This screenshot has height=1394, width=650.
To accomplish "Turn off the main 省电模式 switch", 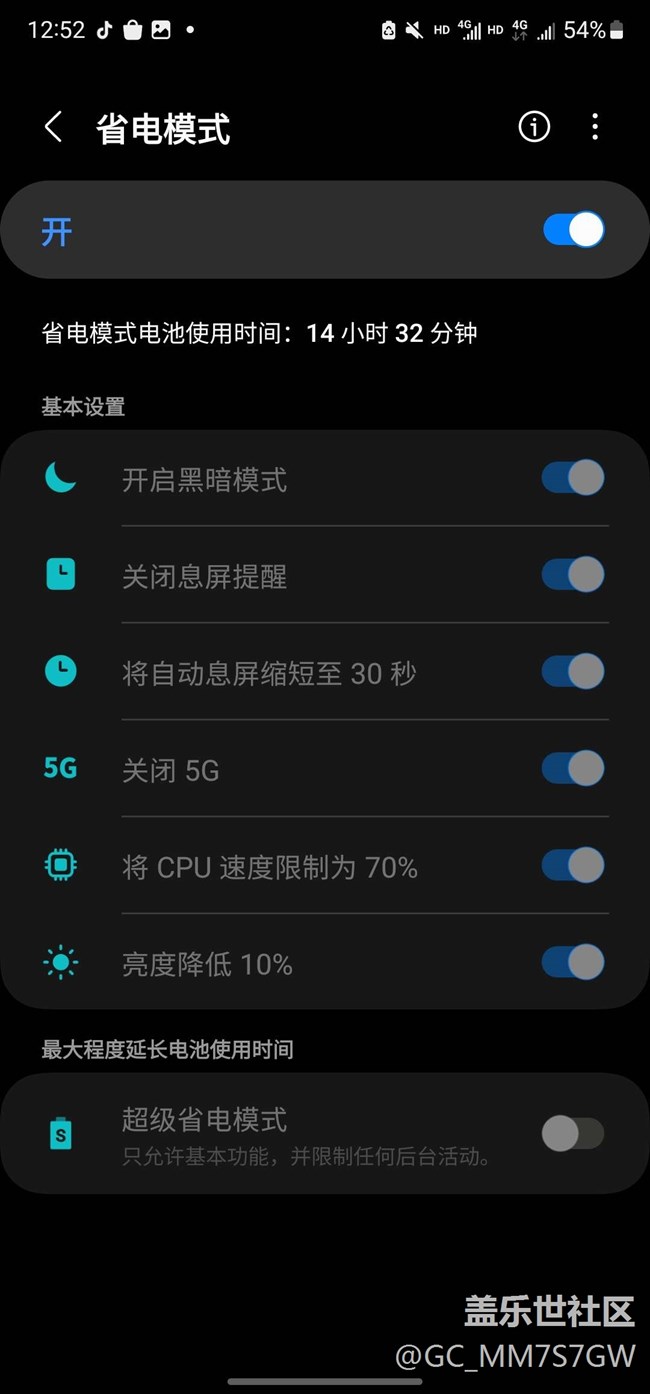I will pyautogui.click(x=573, y=230).
